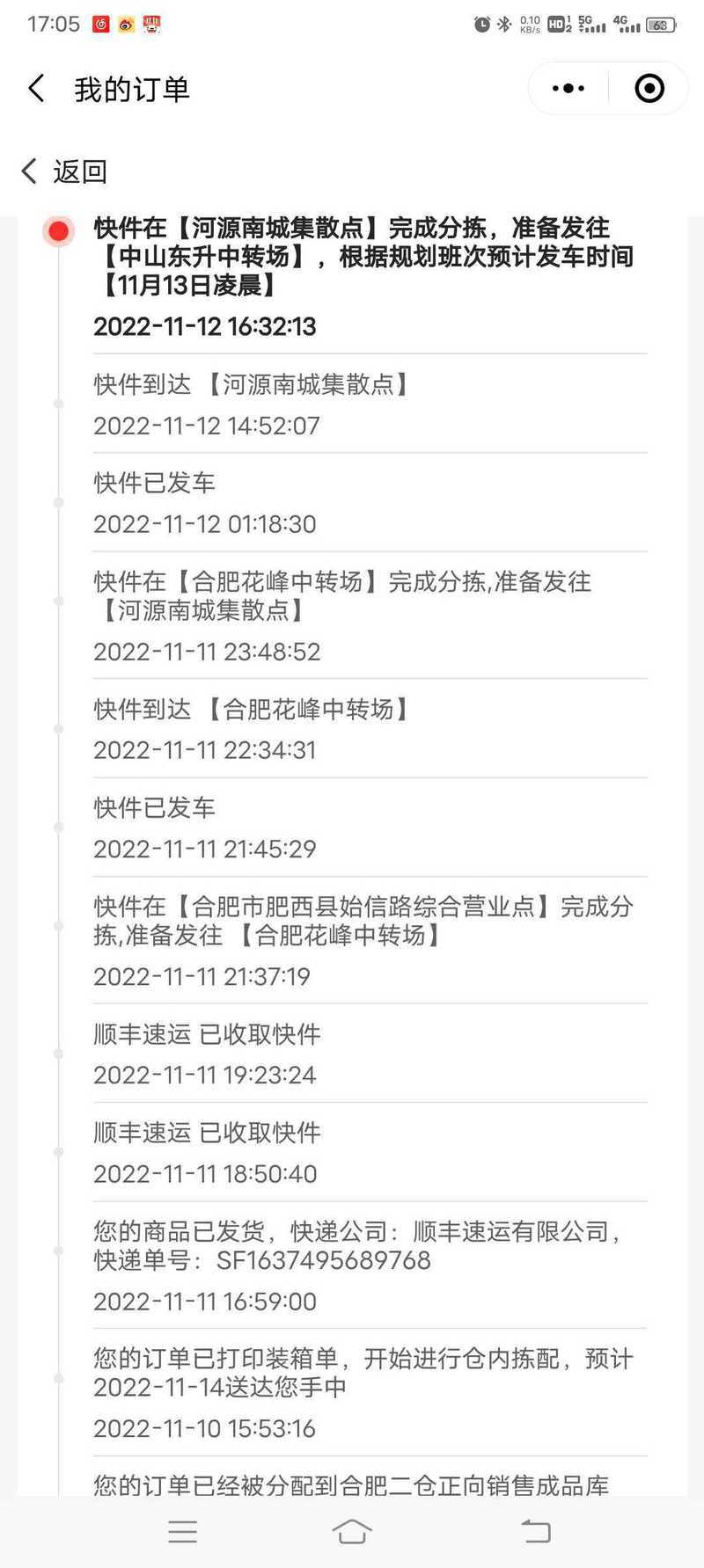Tap 返回 to return to order details
The height and width of the screenshot is (1568, 704).
click(64, 171)
